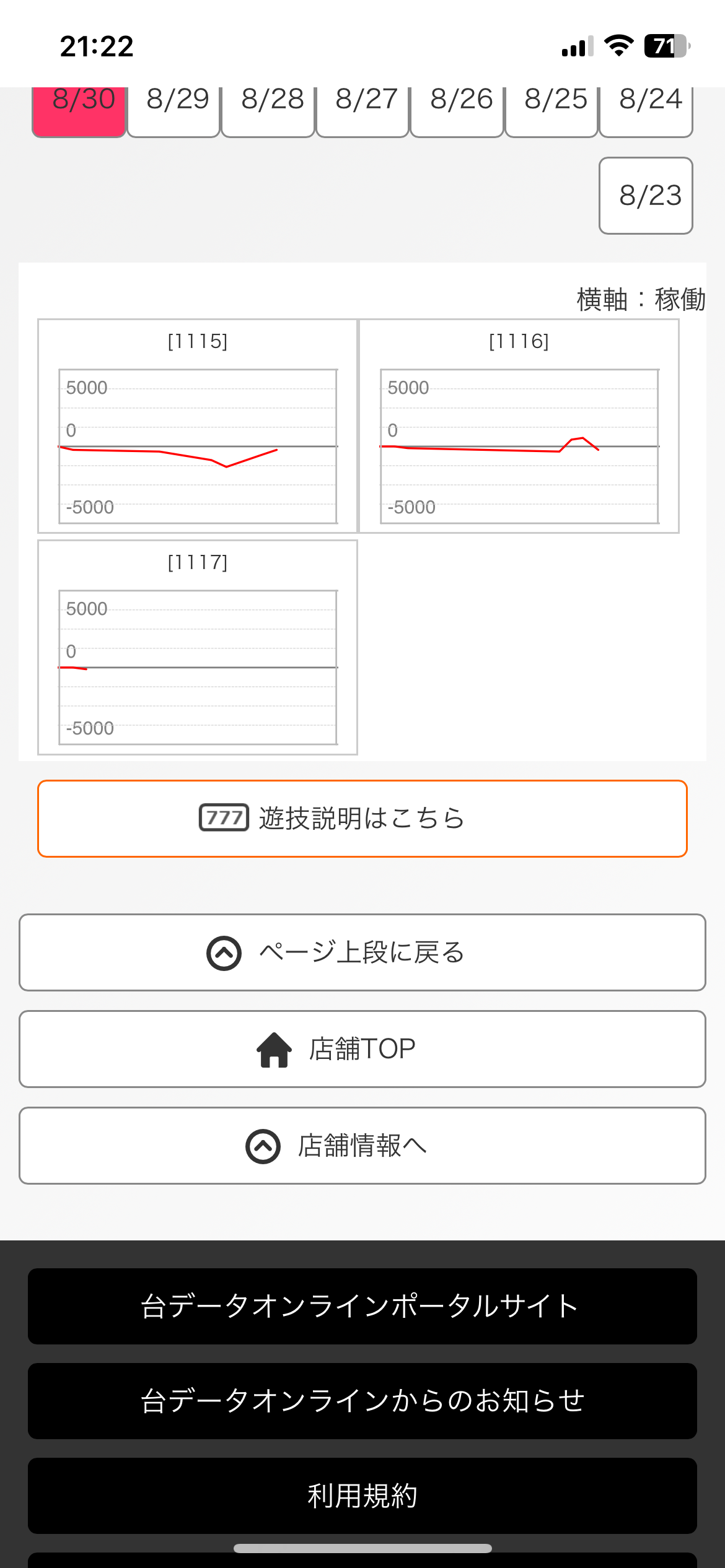This screenshot has width=725, height=1568.
Task: Show data for 8/26
Action: tap(457, 111)
